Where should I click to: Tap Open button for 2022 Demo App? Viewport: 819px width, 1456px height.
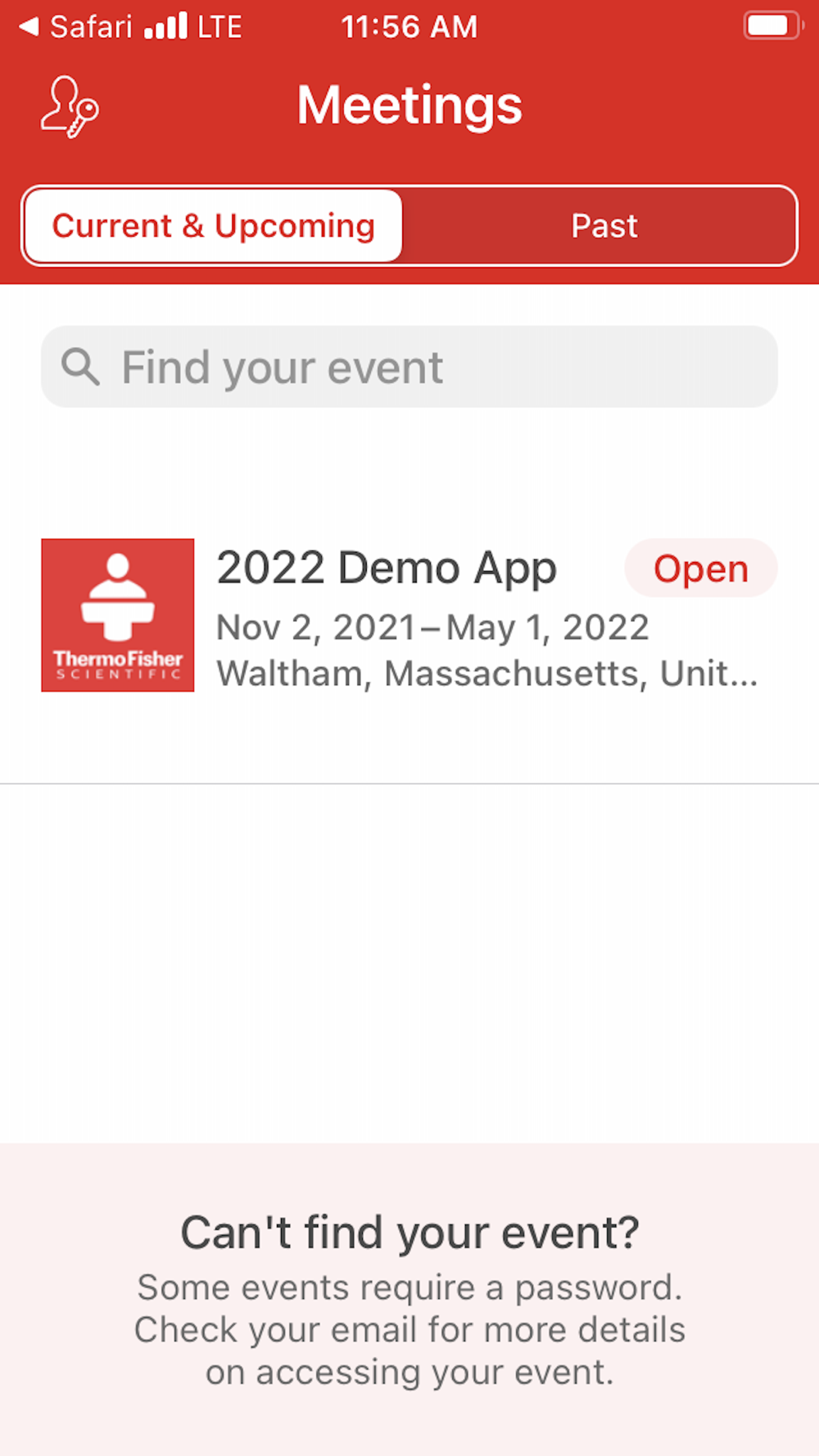point(700,568)
